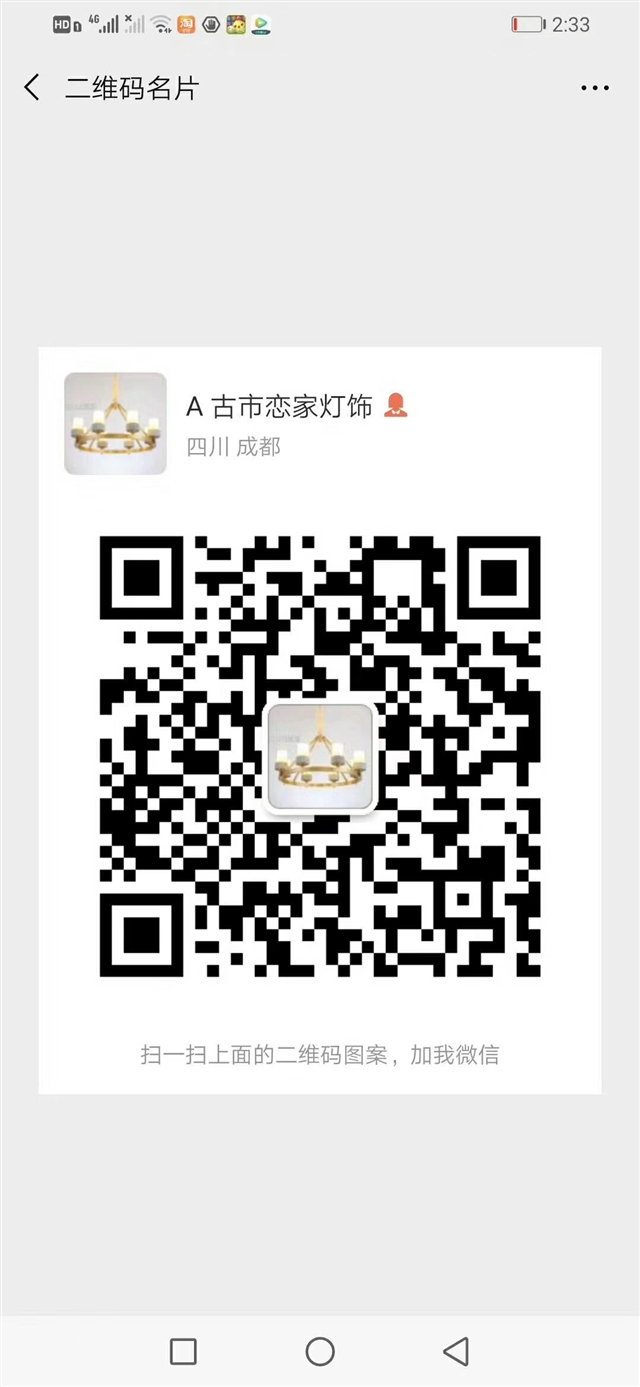
Task: Tap the system back button
Action: tap(456, 1351)
